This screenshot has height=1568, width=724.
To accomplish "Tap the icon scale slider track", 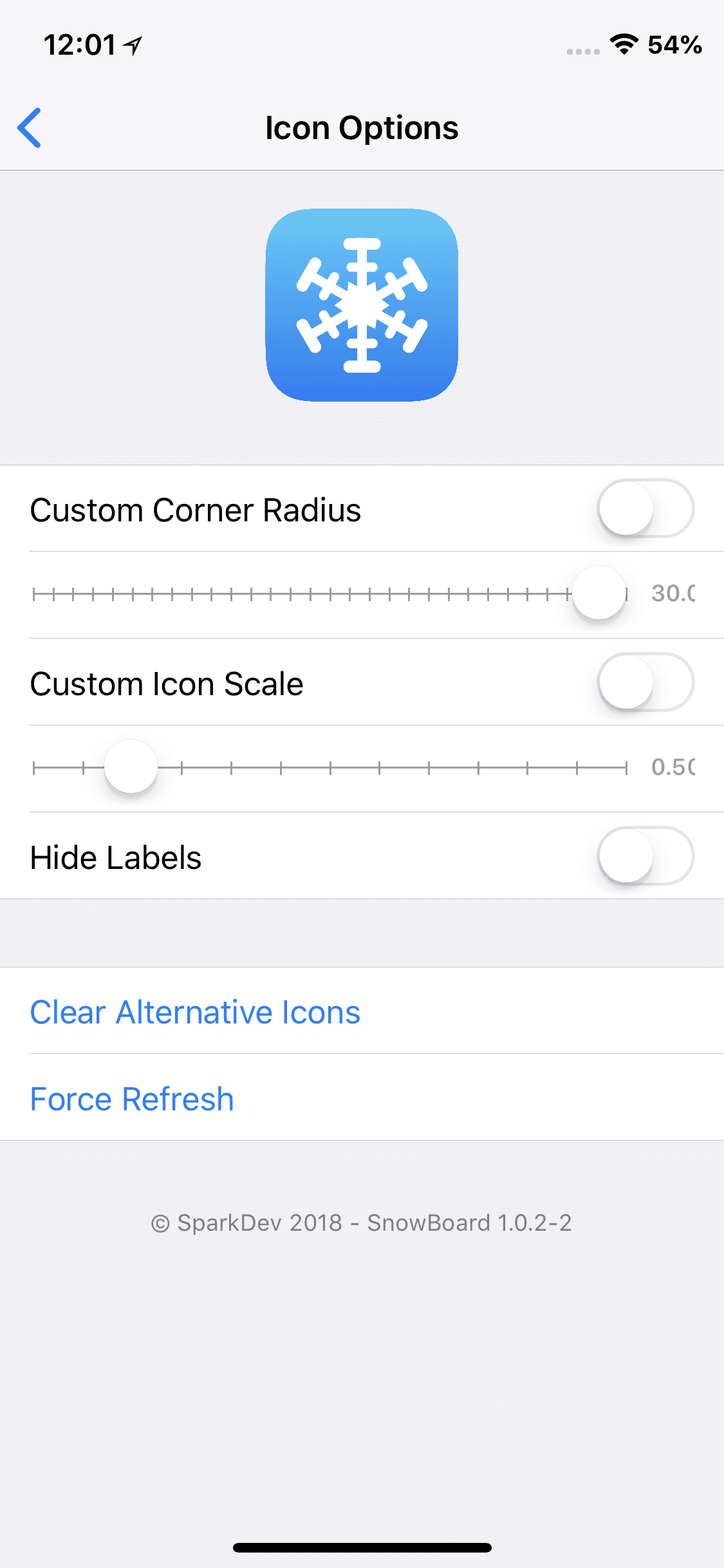I will pos(330,767).
